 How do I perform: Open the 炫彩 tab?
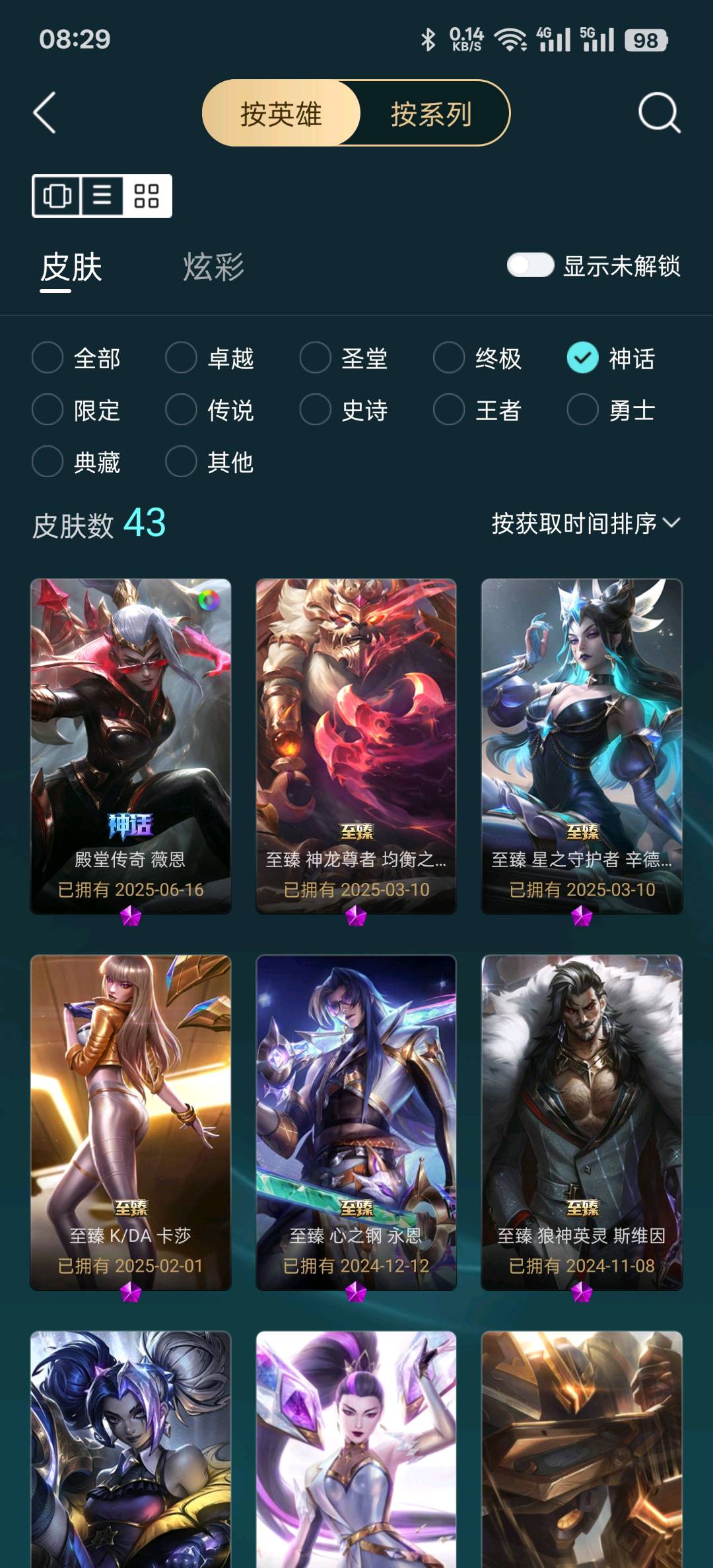(213, 267)
